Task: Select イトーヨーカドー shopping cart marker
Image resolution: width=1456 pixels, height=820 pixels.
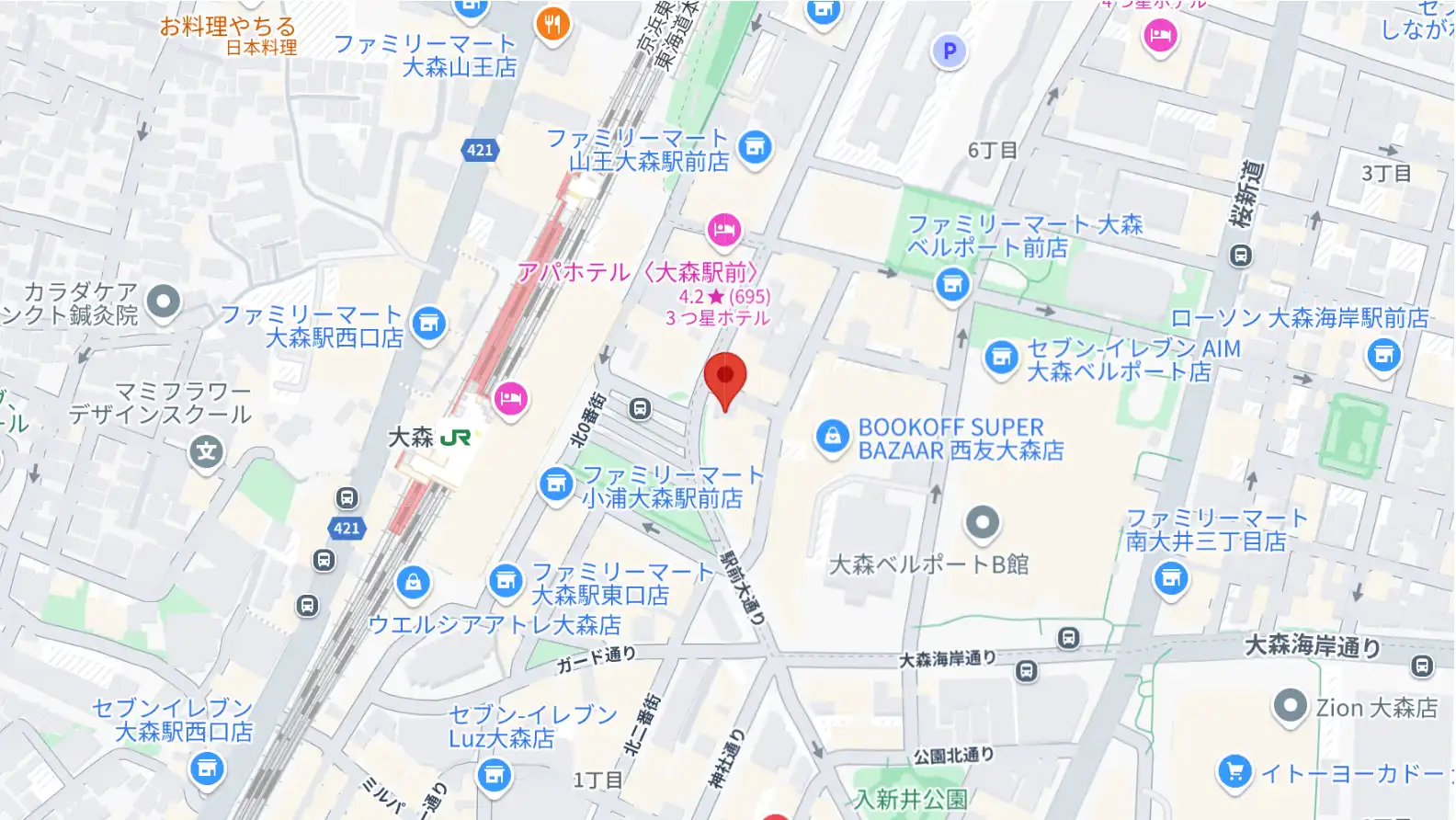Action: (1234, 771)
